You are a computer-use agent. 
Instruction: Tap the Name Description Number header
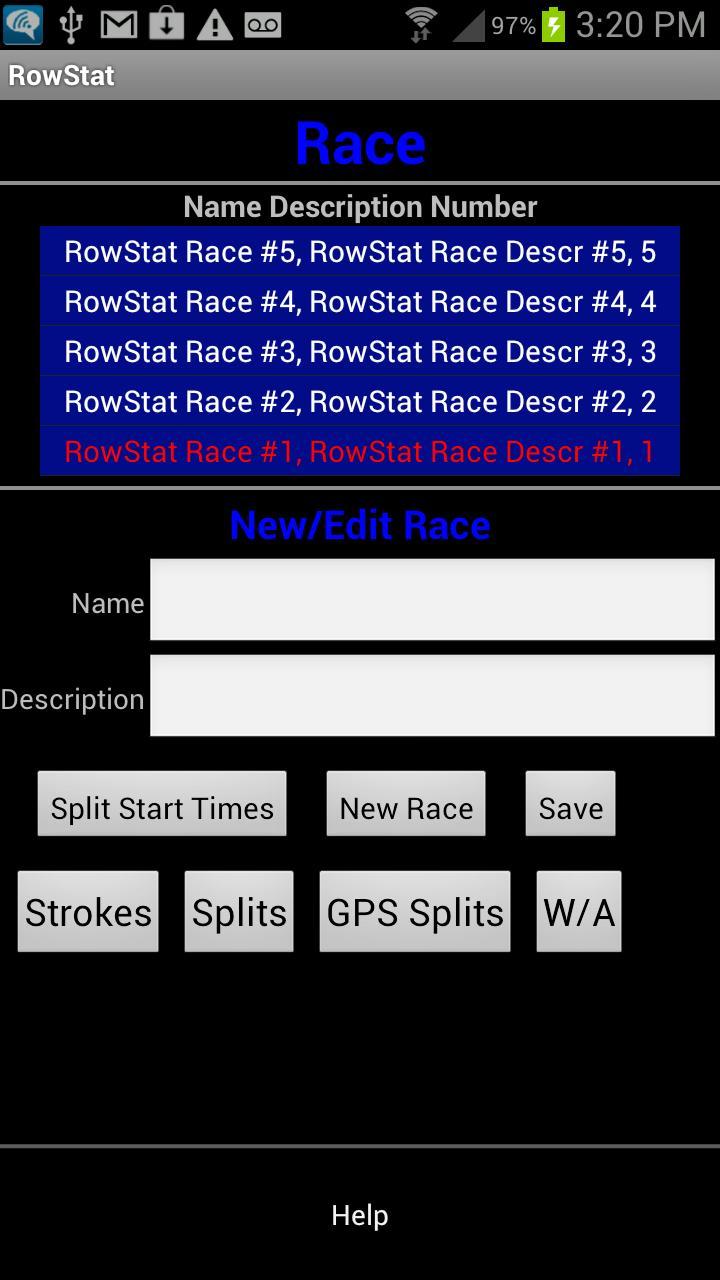point(360,206)
